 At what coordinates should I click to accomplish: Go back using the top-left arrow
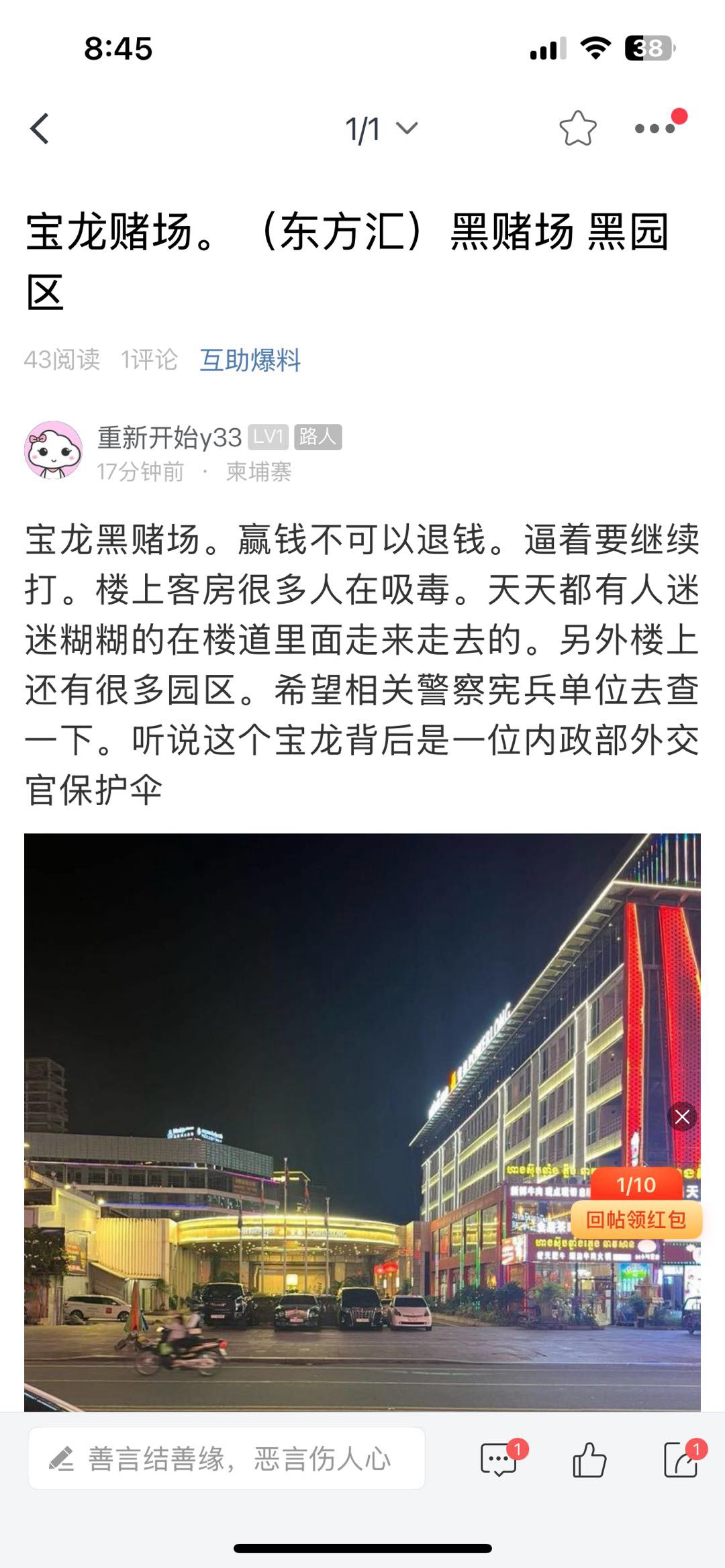40,128
